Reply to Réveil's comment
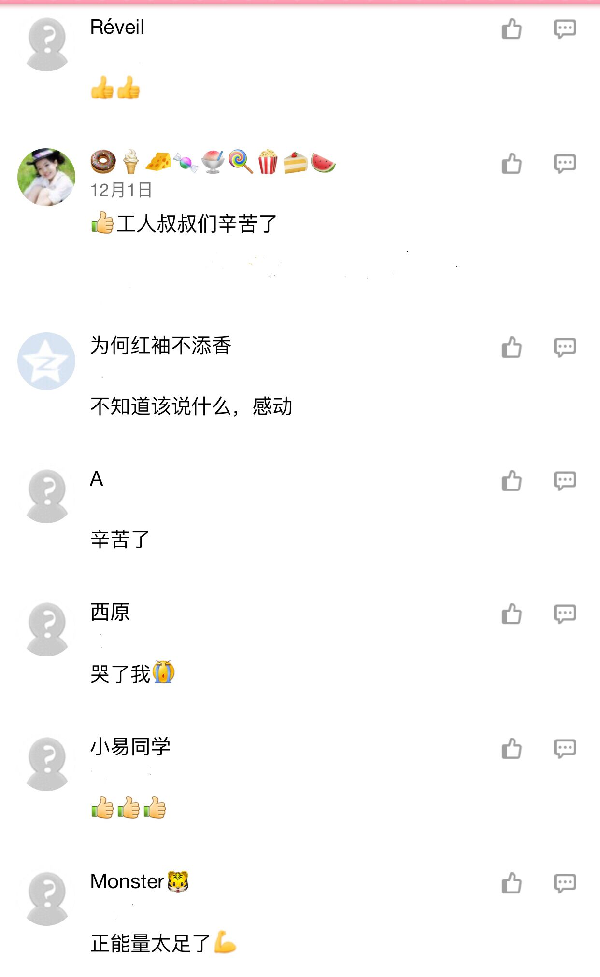Screen dimensions: 600x977 click(565, 30)
